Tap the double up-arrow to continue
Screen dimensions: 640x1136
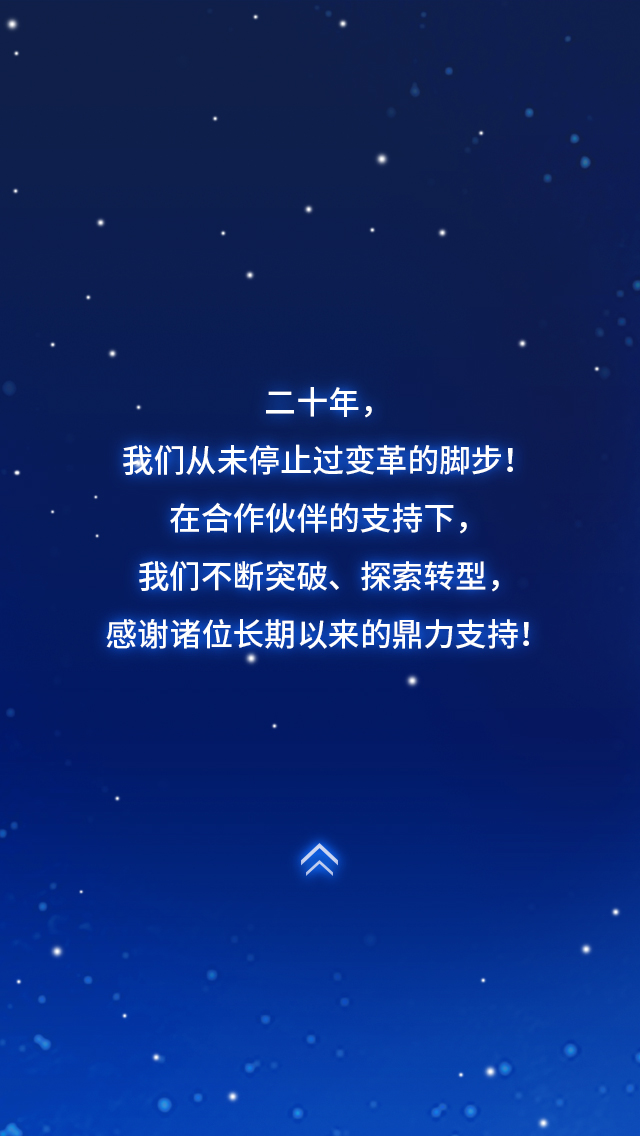(x=319, y=859)
